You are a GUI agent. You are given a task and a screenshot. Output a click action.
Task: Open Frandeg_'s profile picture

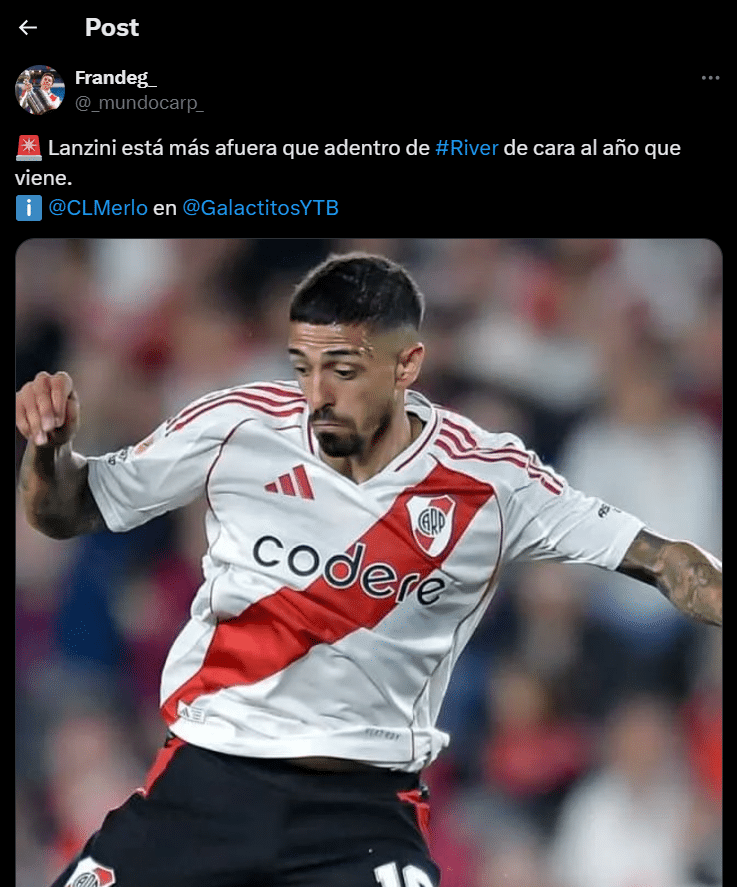pyautogui.click(x=40, y=90)
